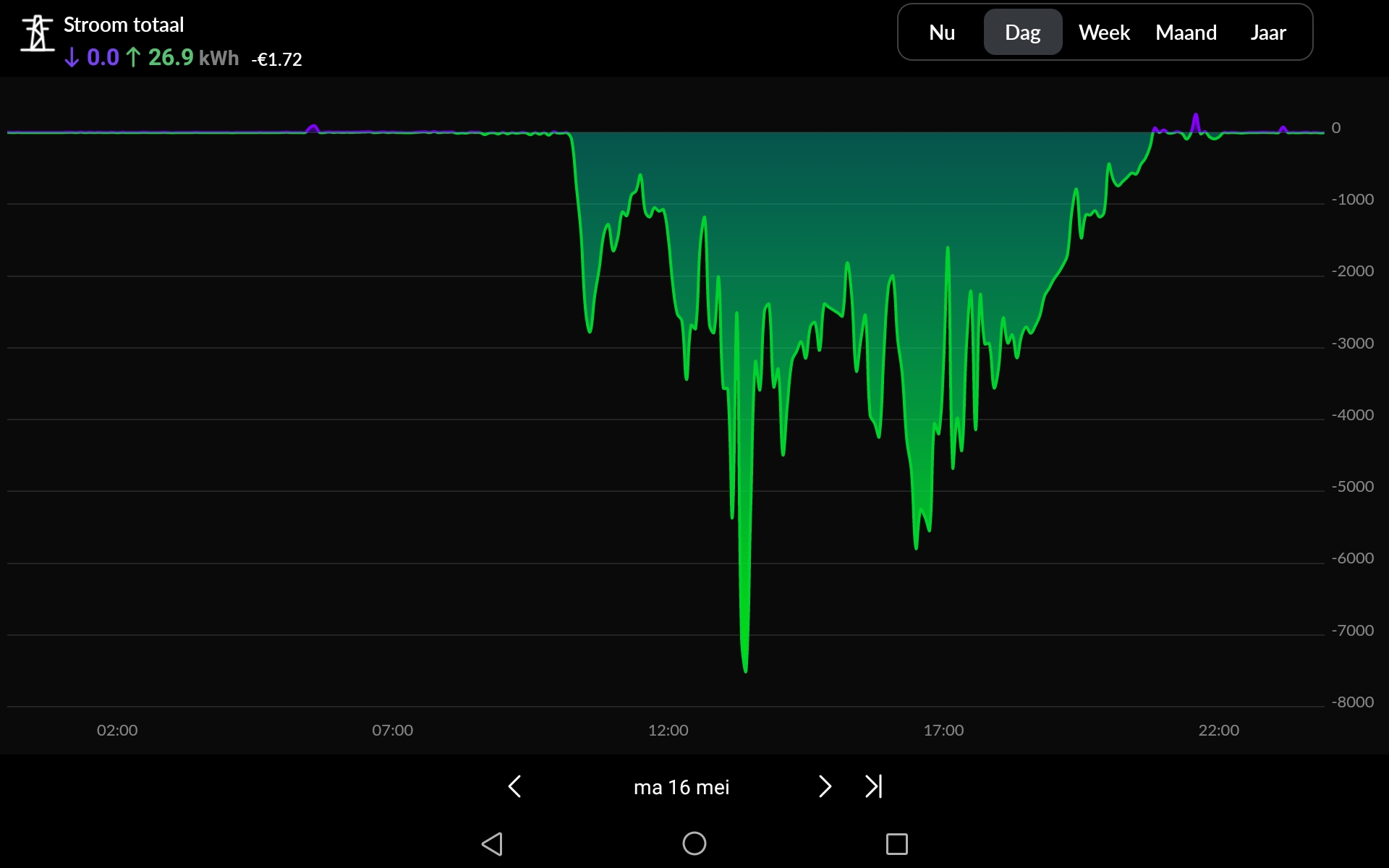Switch to the Nu view
This screenshot has width=1389, height=868.
942,33
